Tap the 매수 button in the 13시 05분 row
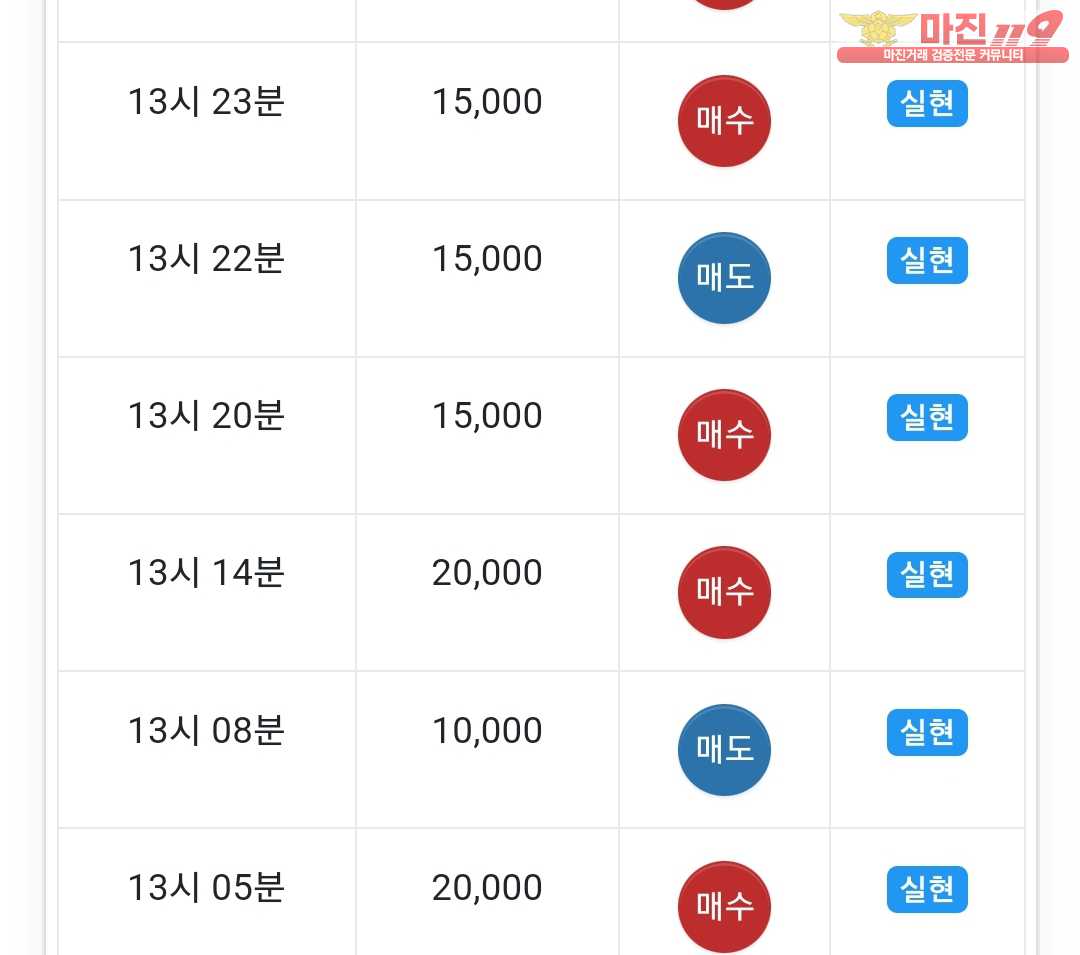The height and width of the screenshot is (955, 1080). click(x=724, y=906)
